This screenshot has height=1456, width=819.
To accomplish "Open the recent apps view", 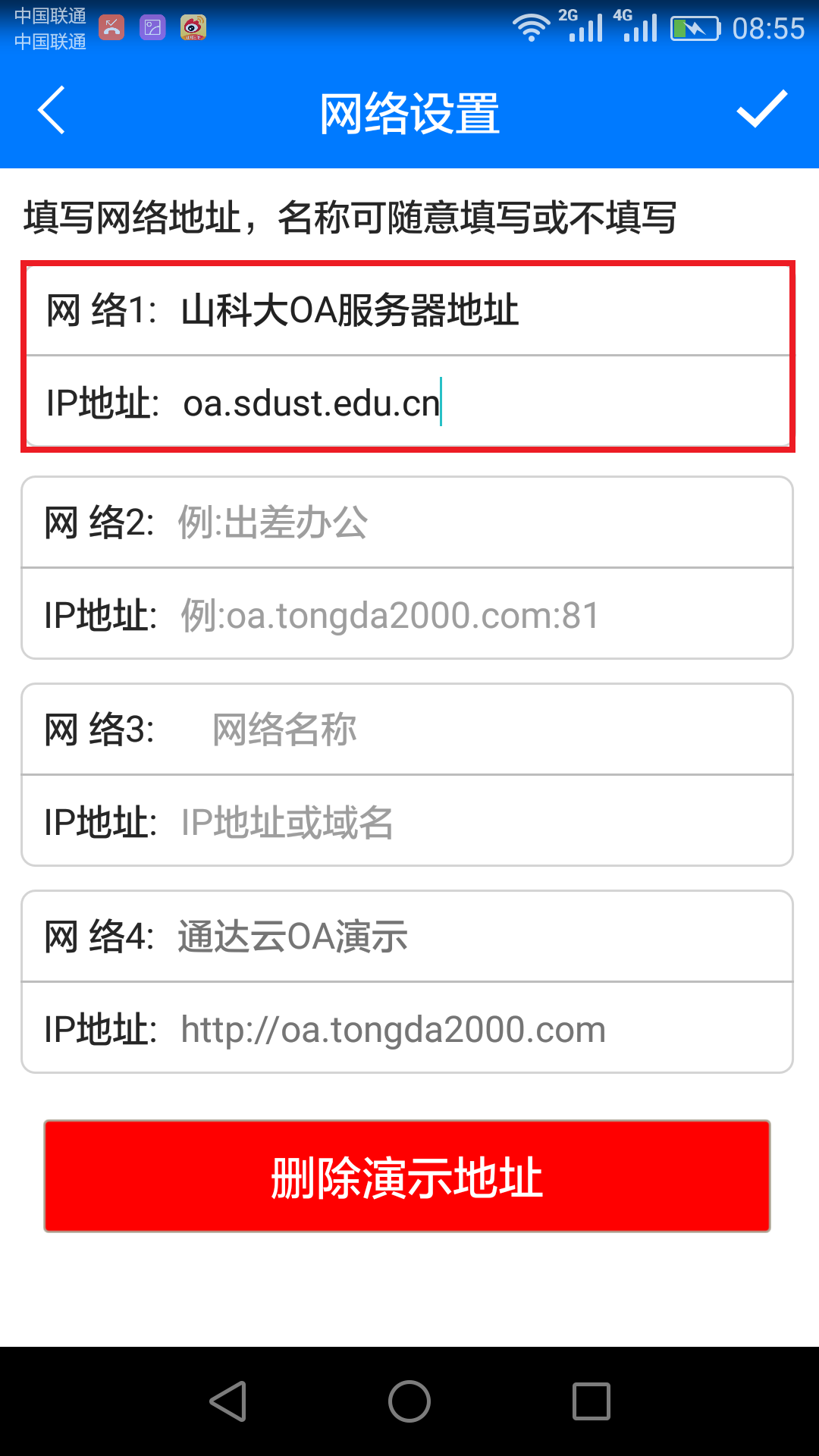I will (x=591, y=1401).
